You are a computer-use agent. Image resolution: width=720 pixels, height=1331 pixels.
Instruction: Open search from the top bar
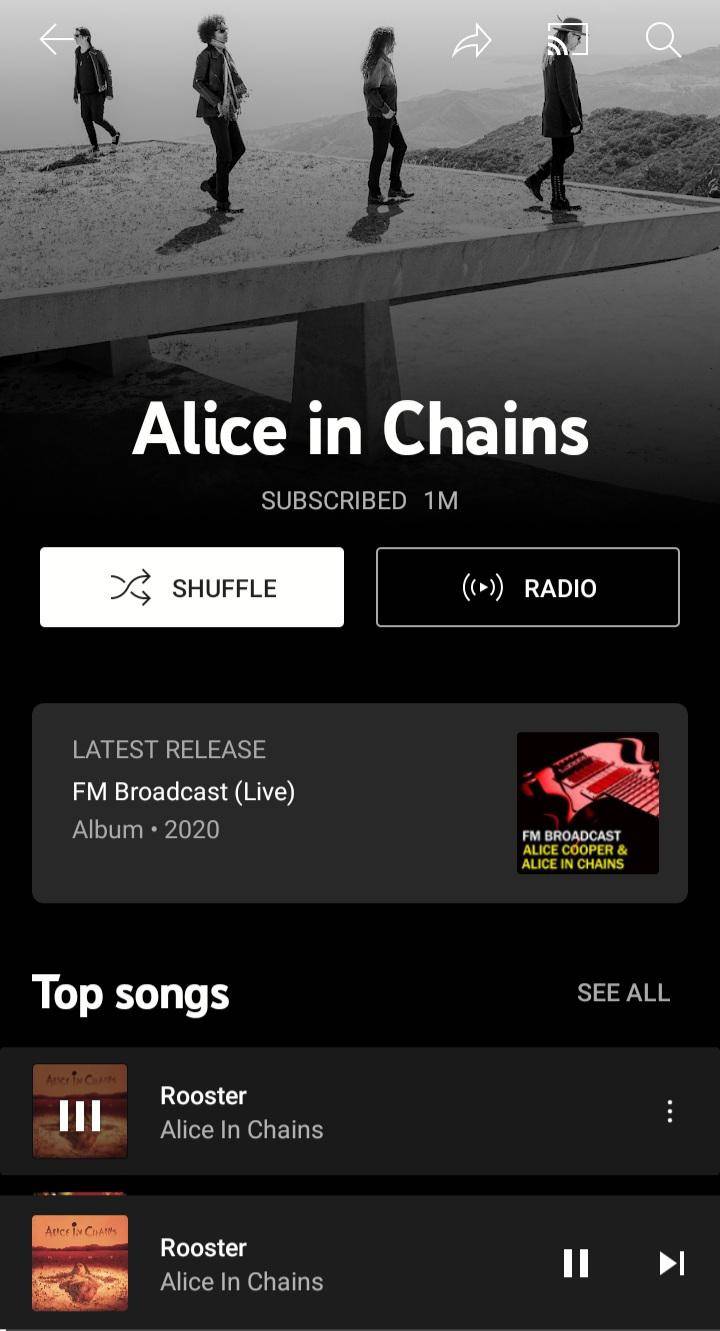tap(662, 40)
